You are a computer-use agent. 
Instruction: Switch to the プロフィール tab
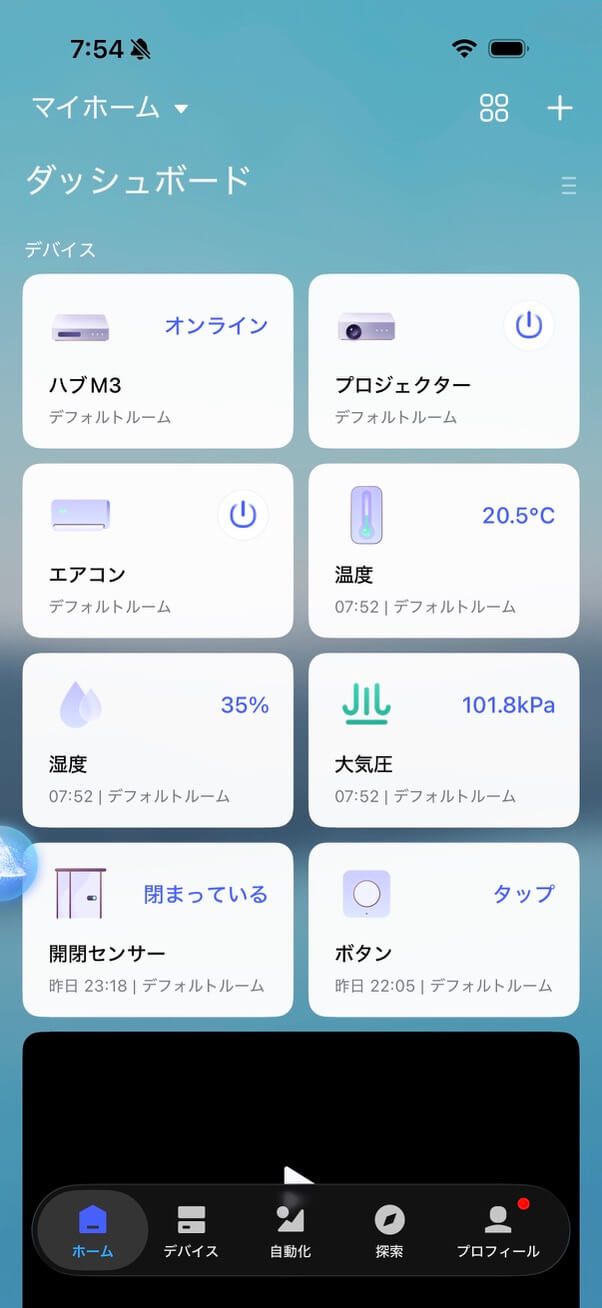click(x=497, y=1230)
